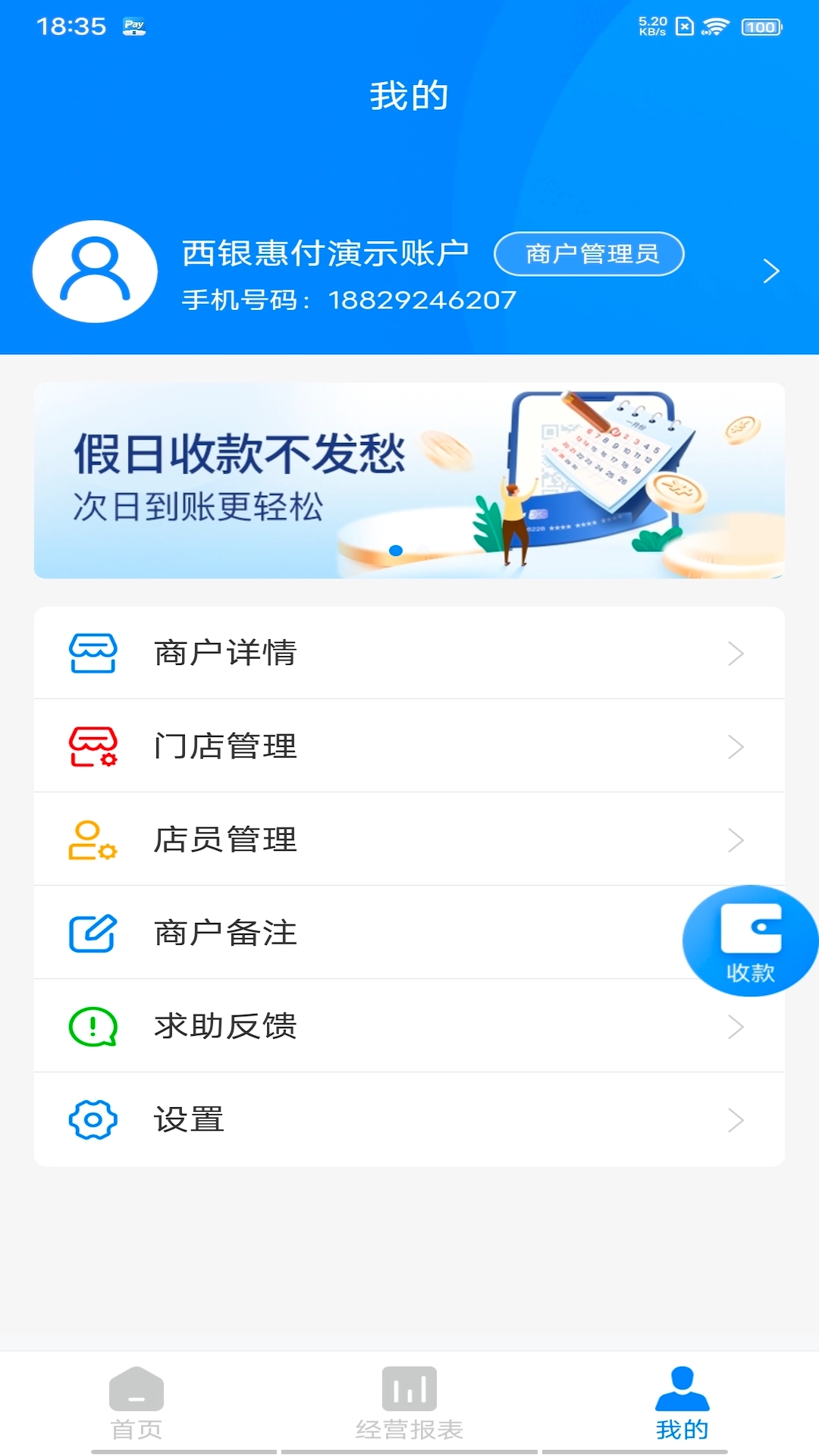Click the green 求助反馈 feedback icon

pos(93,1026)
